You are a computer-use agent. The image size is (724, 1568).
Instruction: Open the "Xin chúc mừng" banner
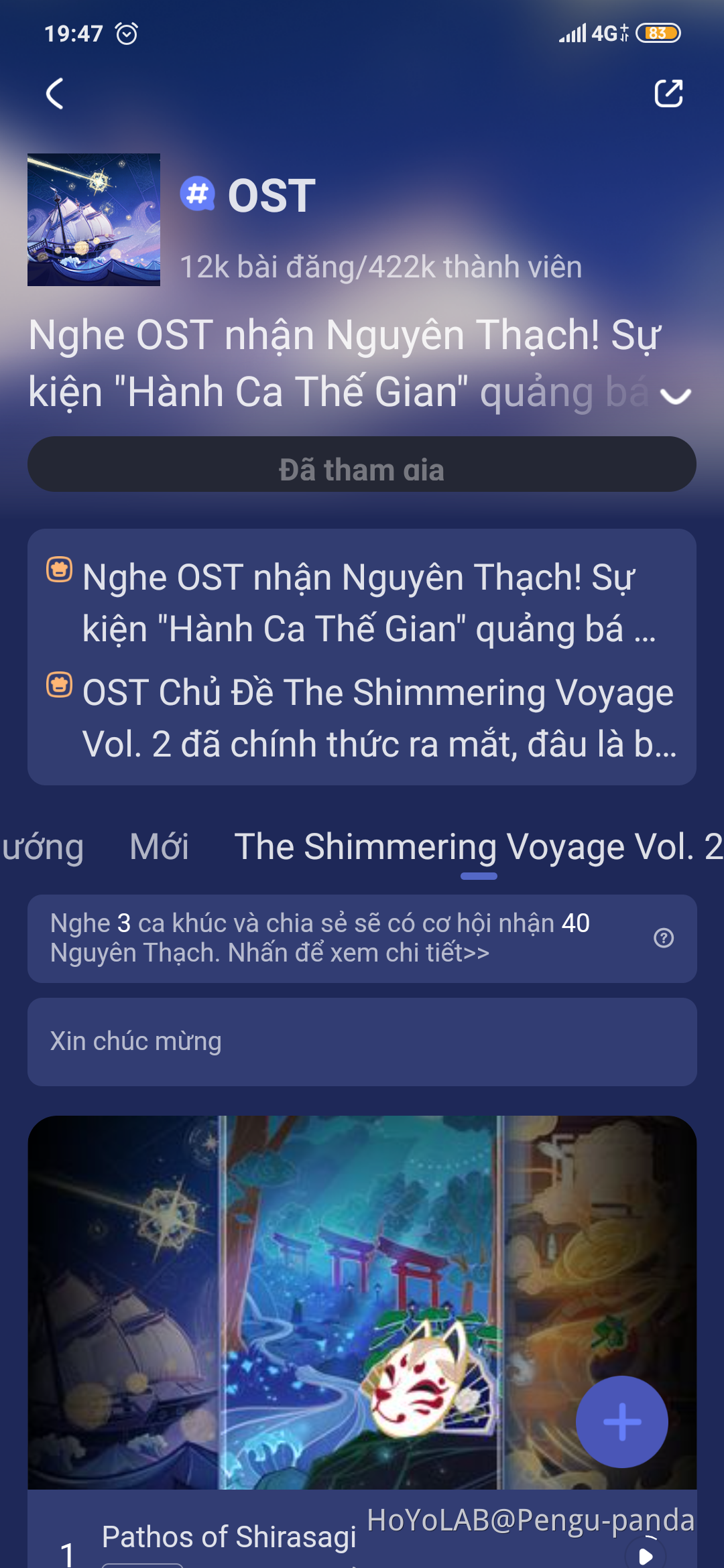coord(362,1042)
